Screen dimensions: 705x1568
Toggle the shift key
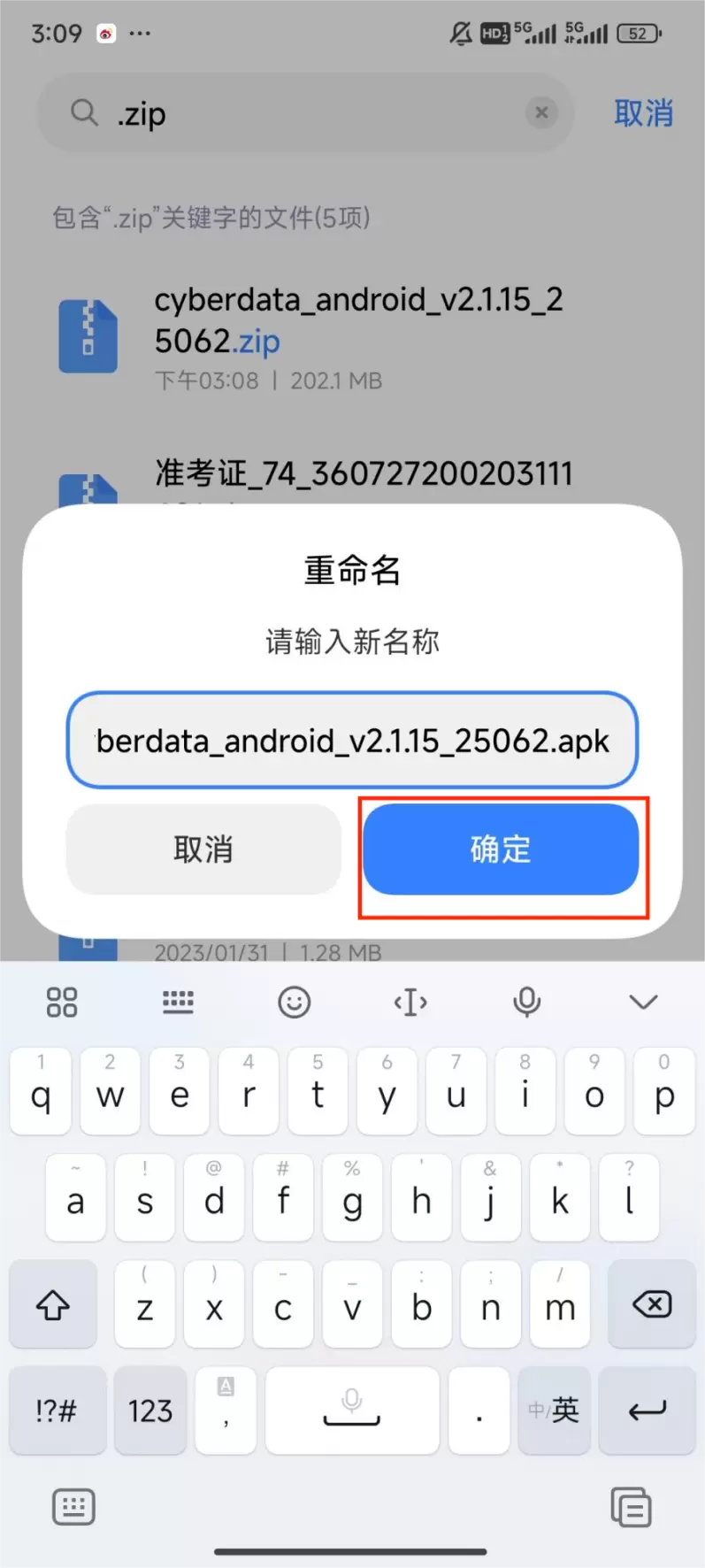point(53,1304)
